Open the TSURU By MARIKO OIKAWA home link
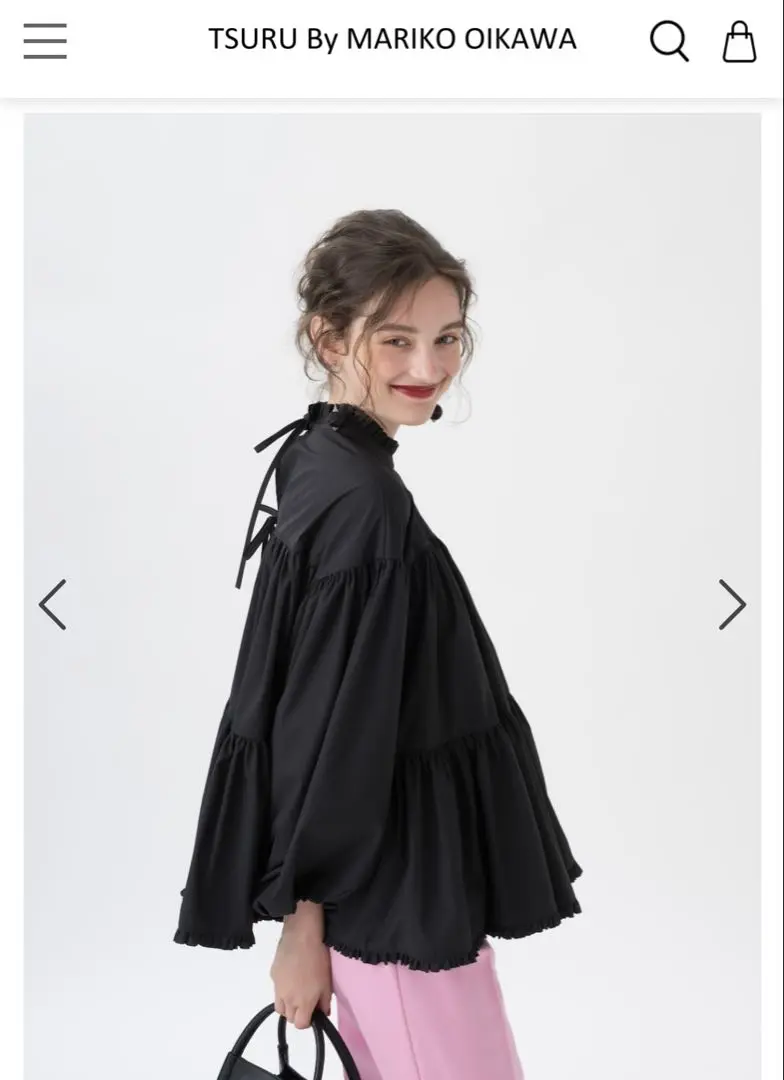The width and height of the screenshot is (784, 1080). [x=392, y=39]
